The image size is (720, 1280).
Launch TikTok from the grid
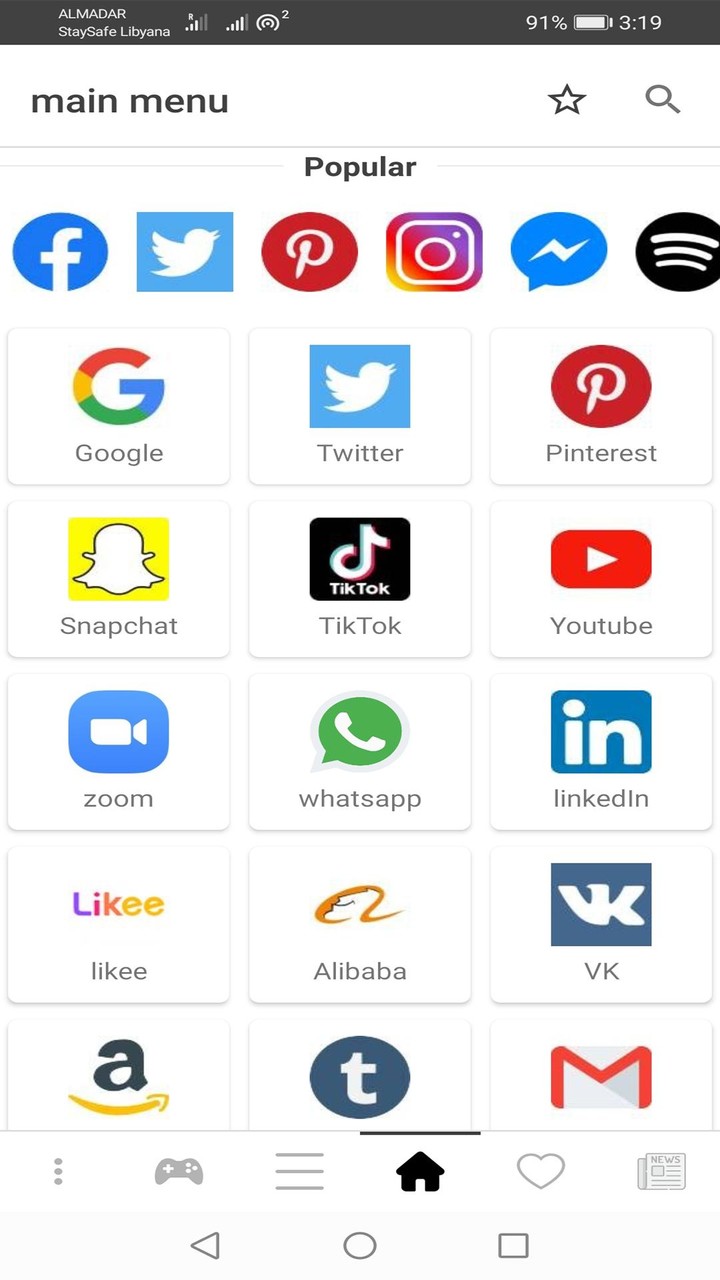360,578
